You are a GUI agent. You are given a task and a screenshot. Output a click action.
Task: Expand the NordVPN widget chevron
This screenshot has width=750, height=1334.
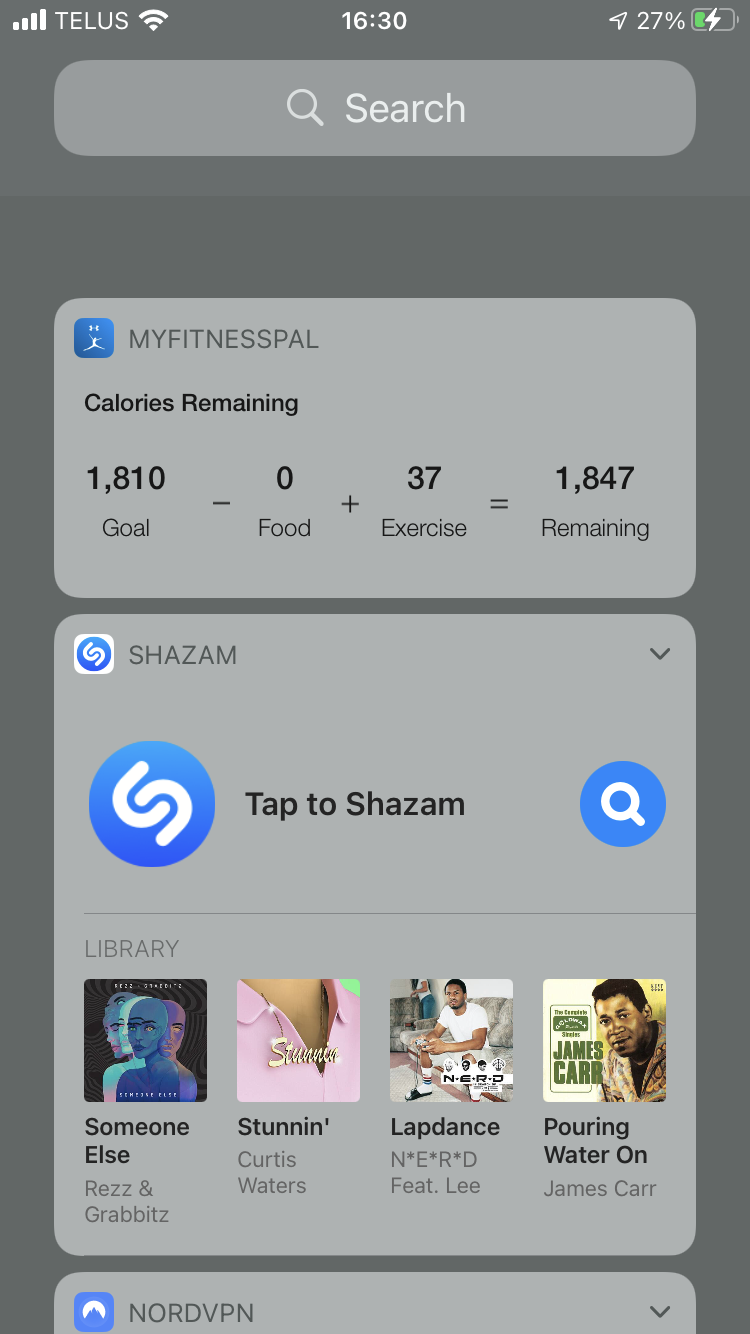click(x=659, y=1311)
